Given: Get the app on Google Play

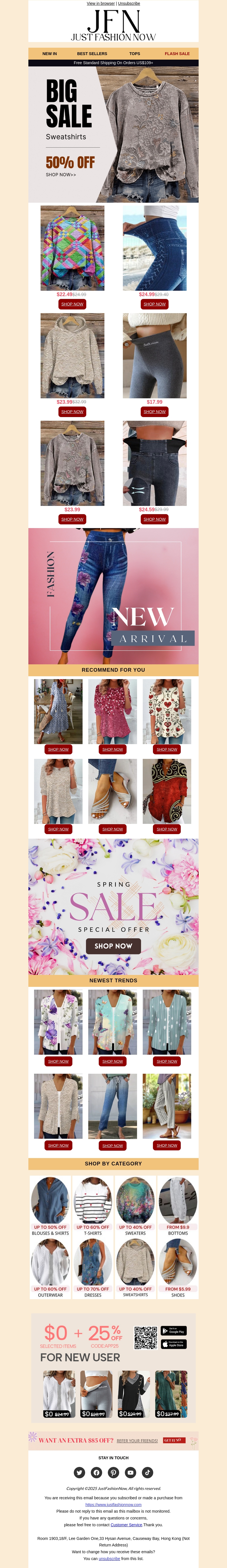Looking at the screenshot, I should pyautogui.click(x=173, y=1331).
